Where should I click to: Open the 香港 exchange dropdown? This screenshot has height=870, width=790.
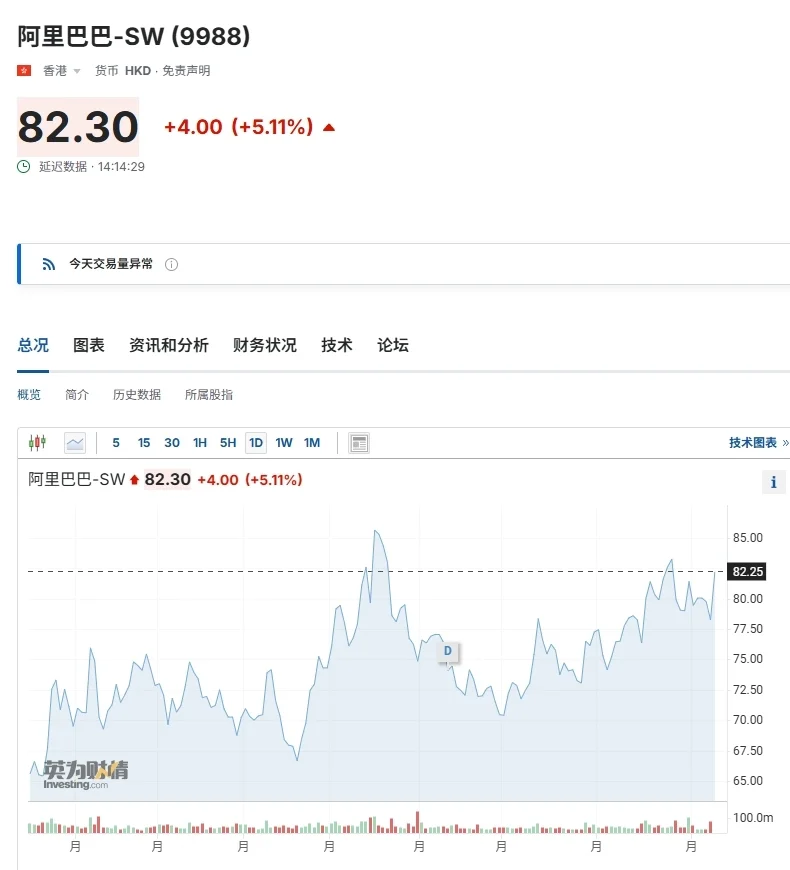(x=62, y=71)
